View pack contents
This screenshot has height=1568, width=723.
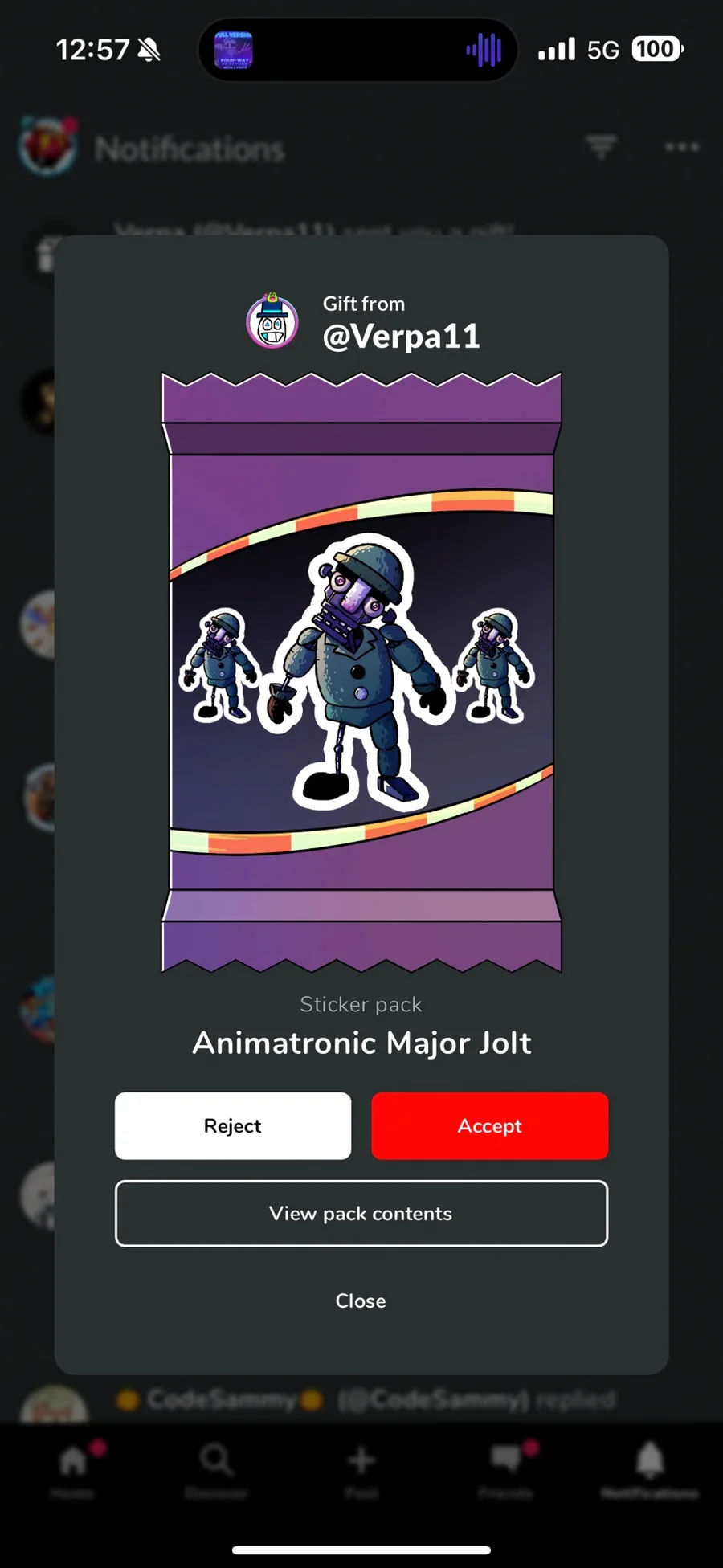361,1213
